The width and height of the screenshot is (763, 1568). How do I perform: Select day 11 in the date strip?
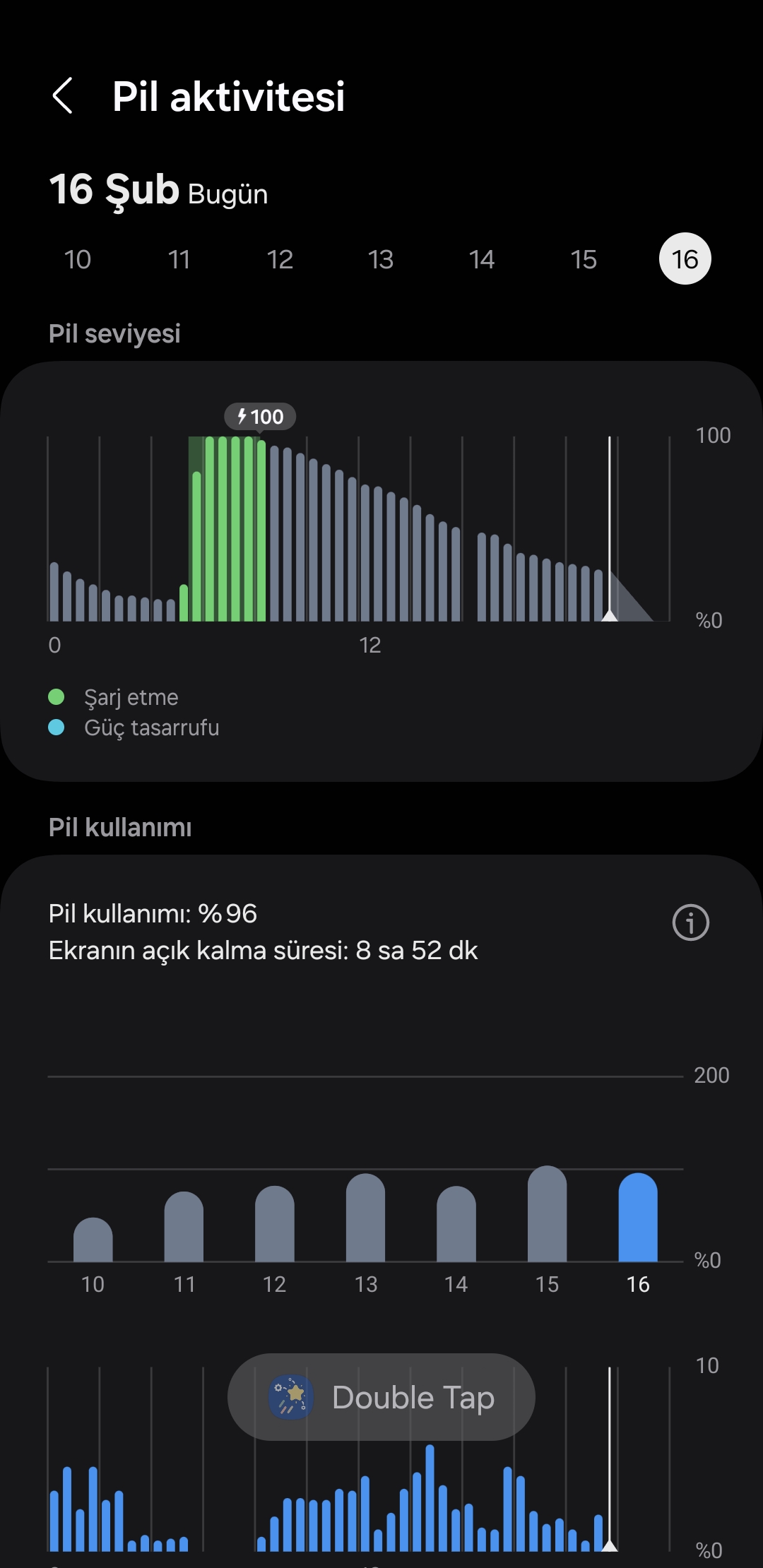tap(179, 259)
